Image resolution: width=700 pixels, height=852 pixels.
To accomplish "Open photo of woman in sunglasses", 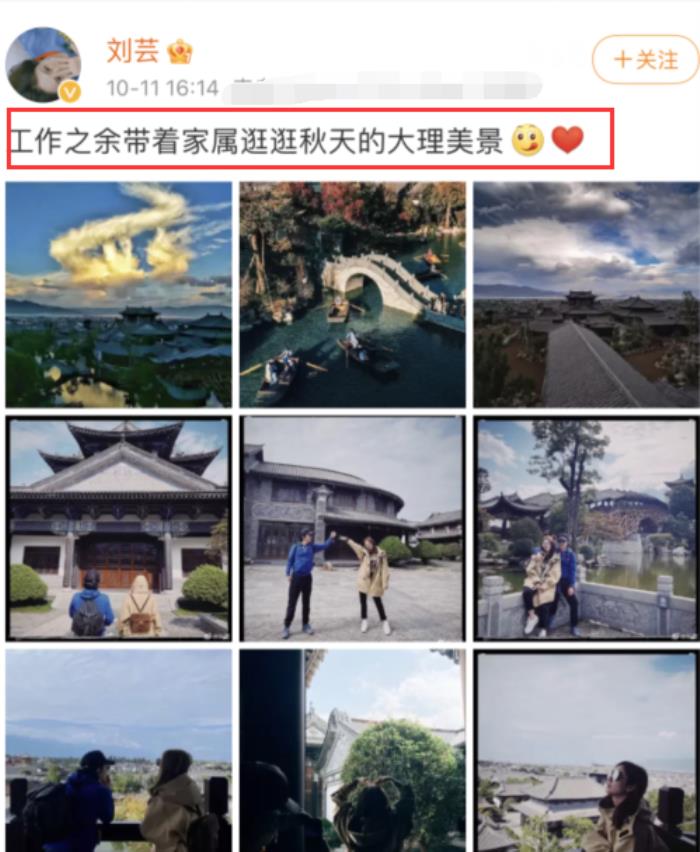I will click(x=587, y=750).
